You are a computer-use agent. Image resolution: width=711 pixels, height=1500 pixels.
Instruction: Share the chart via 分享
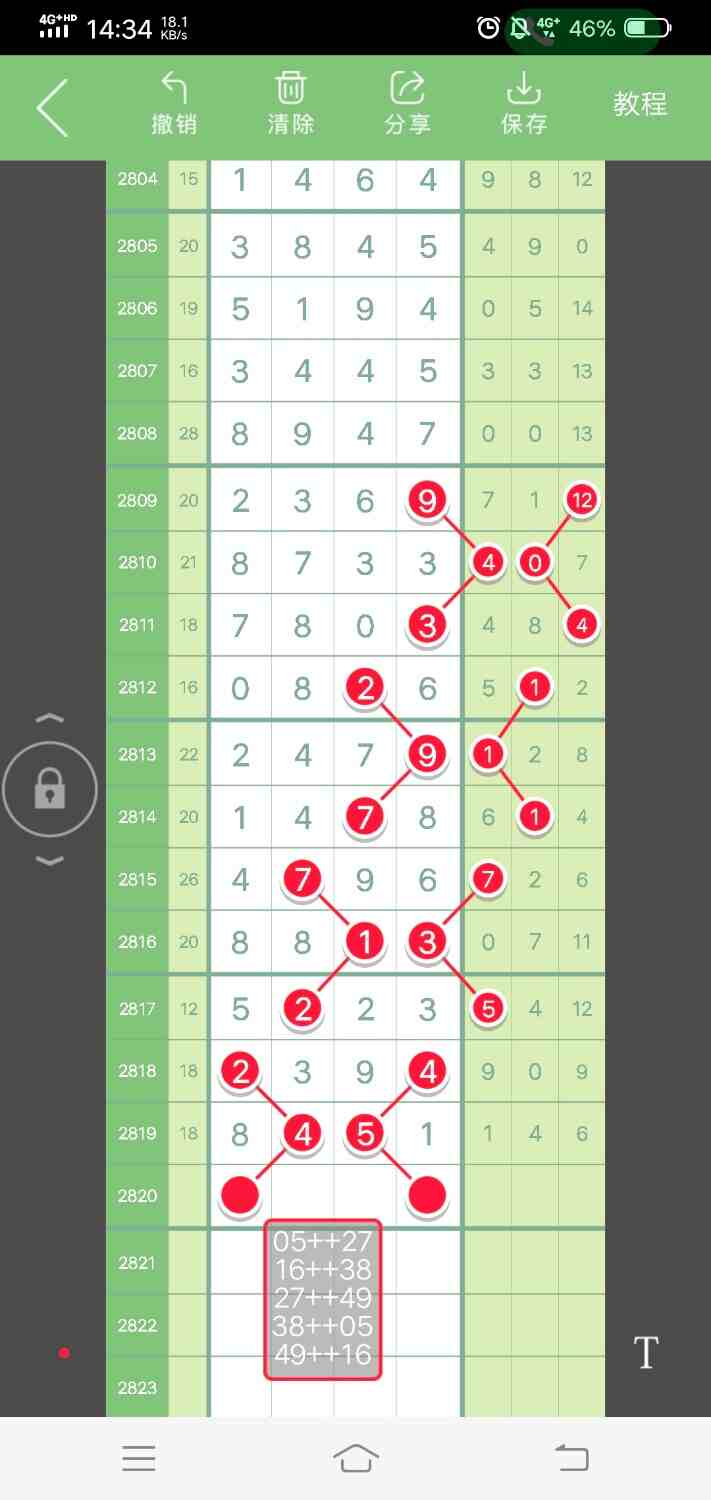tap(407, 104)
